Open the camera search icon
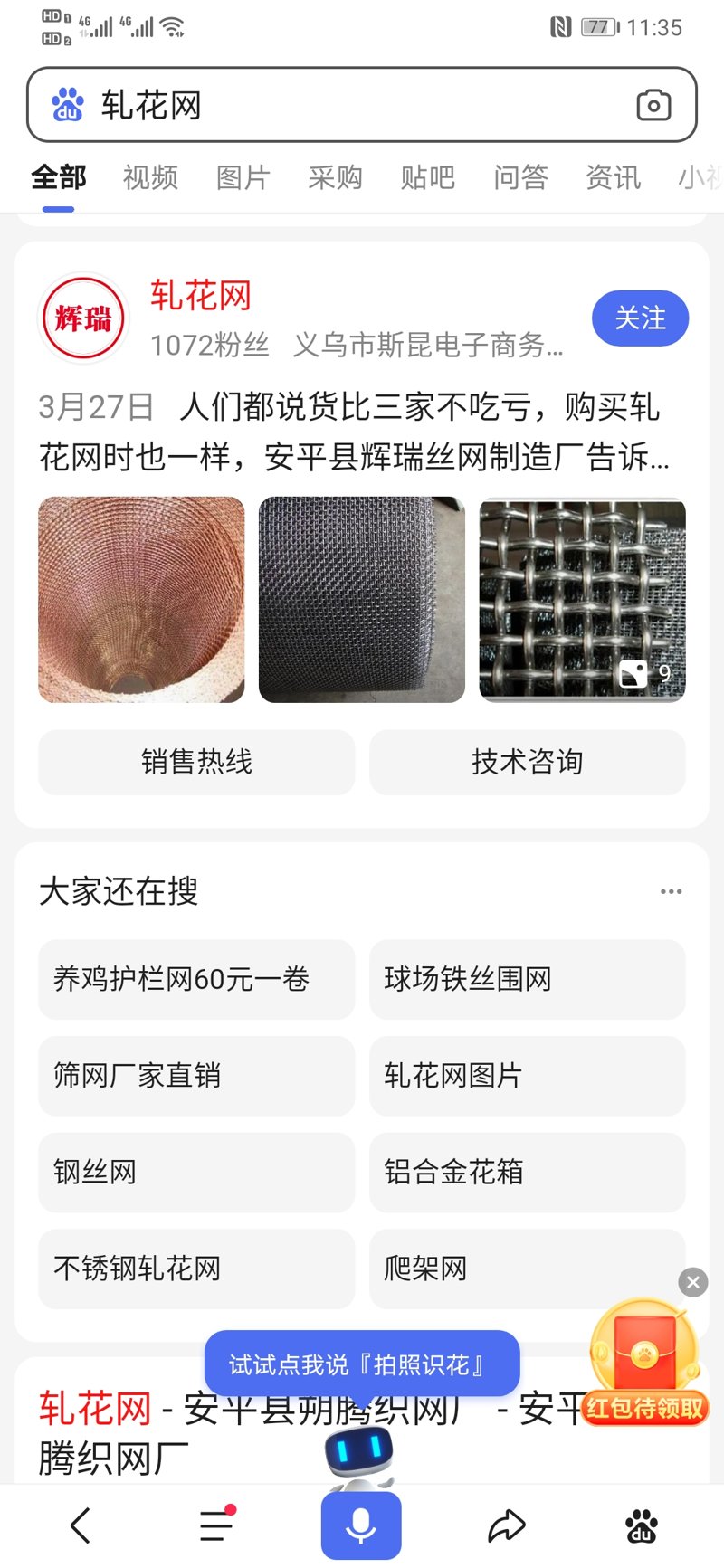724x1568 pixels. (653, 105)
